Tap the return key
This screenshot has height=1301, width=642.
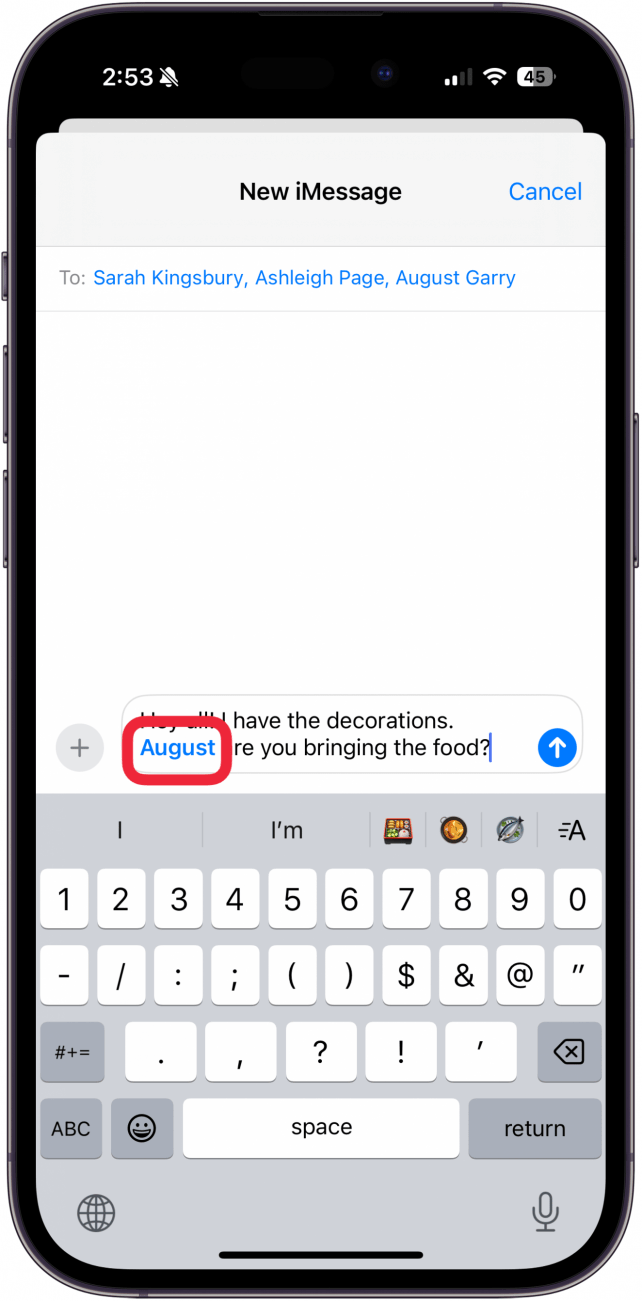click(534, 1128)
